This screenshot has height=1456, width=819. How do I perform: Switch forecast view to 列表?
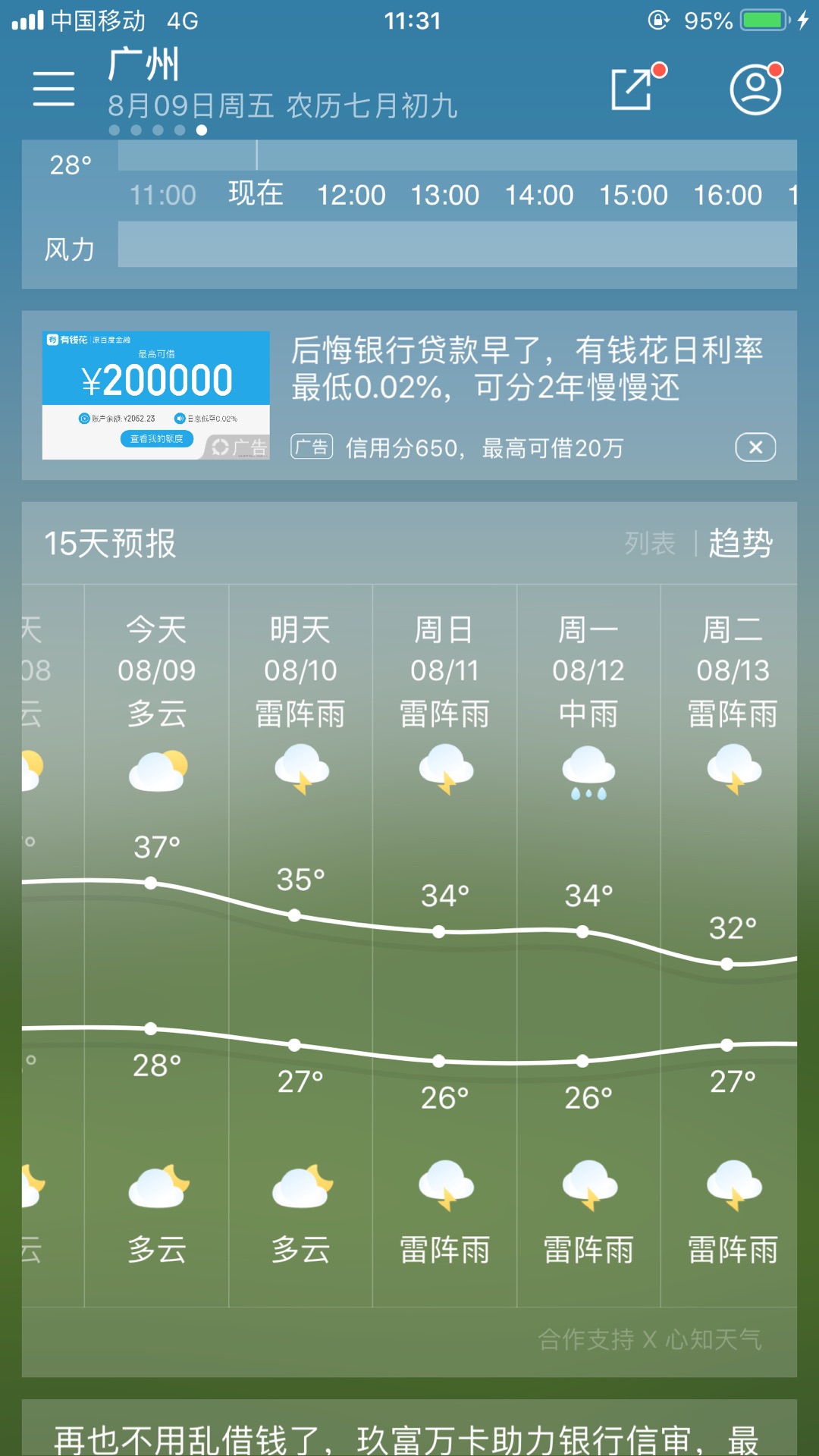[650, 543]
